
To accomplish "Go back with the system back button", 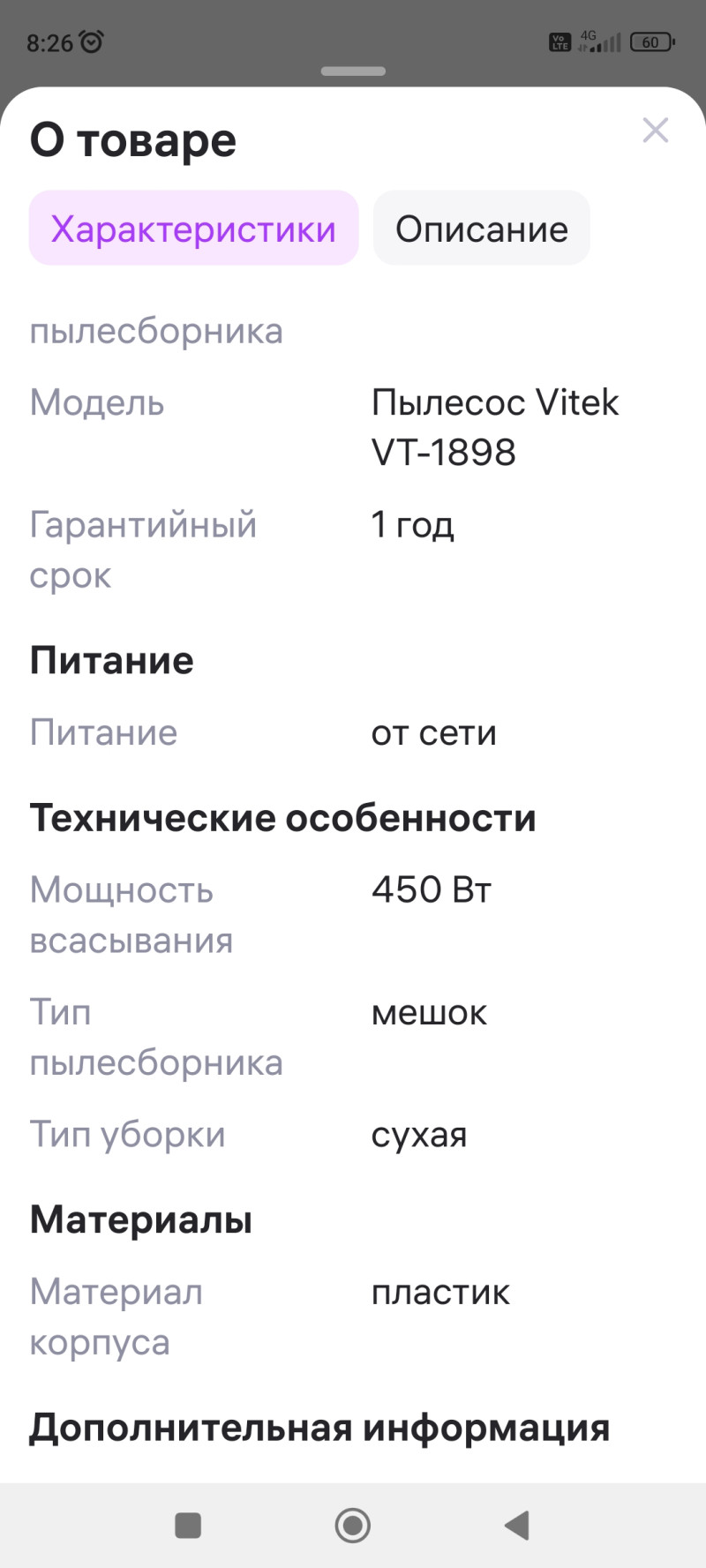I will (x=517, y=1525).
